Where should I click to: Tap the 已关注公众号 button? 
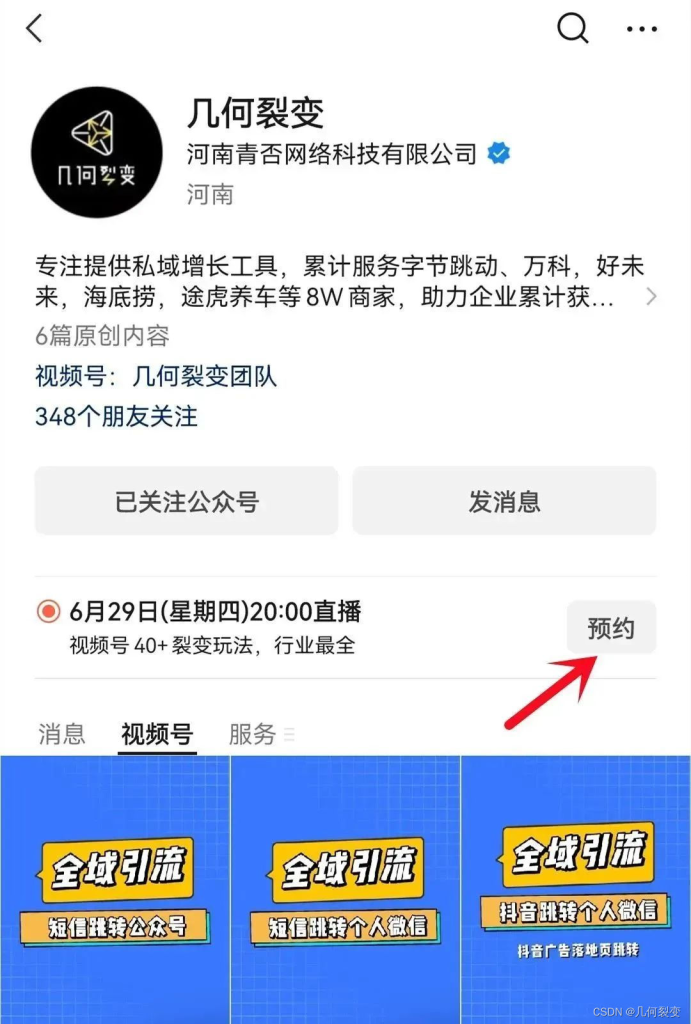186,501
